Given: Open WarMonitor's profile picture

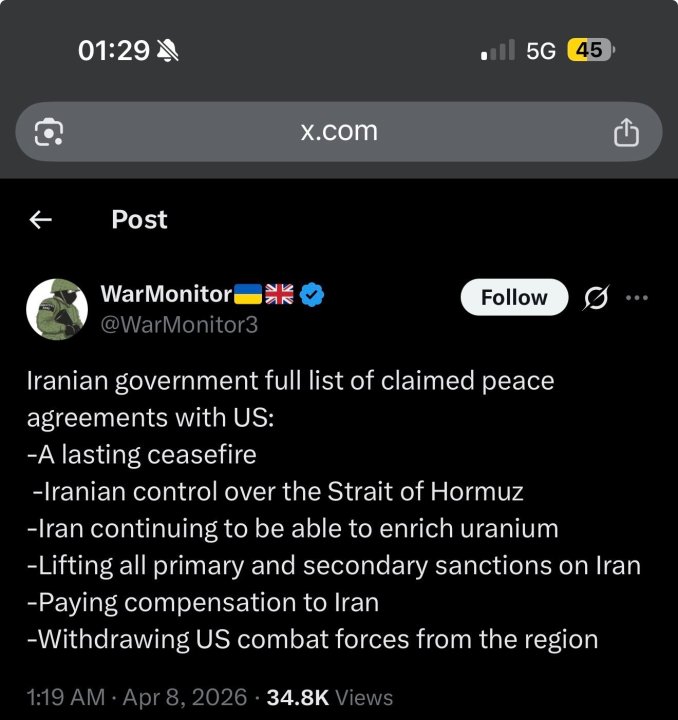Looking at the screenshot, I should (x=57, y=310).
